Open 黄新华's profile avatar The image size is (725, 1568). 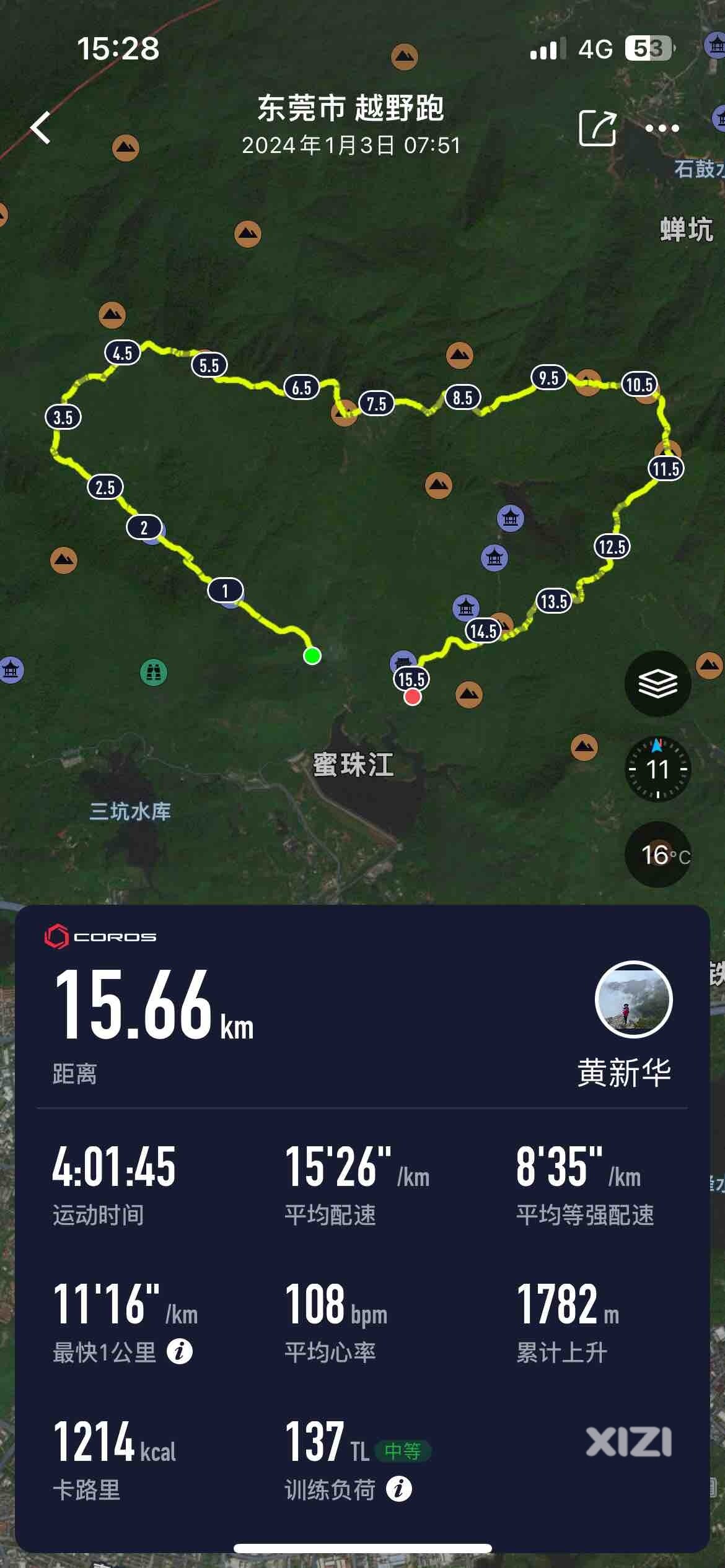click(633, 1000)
